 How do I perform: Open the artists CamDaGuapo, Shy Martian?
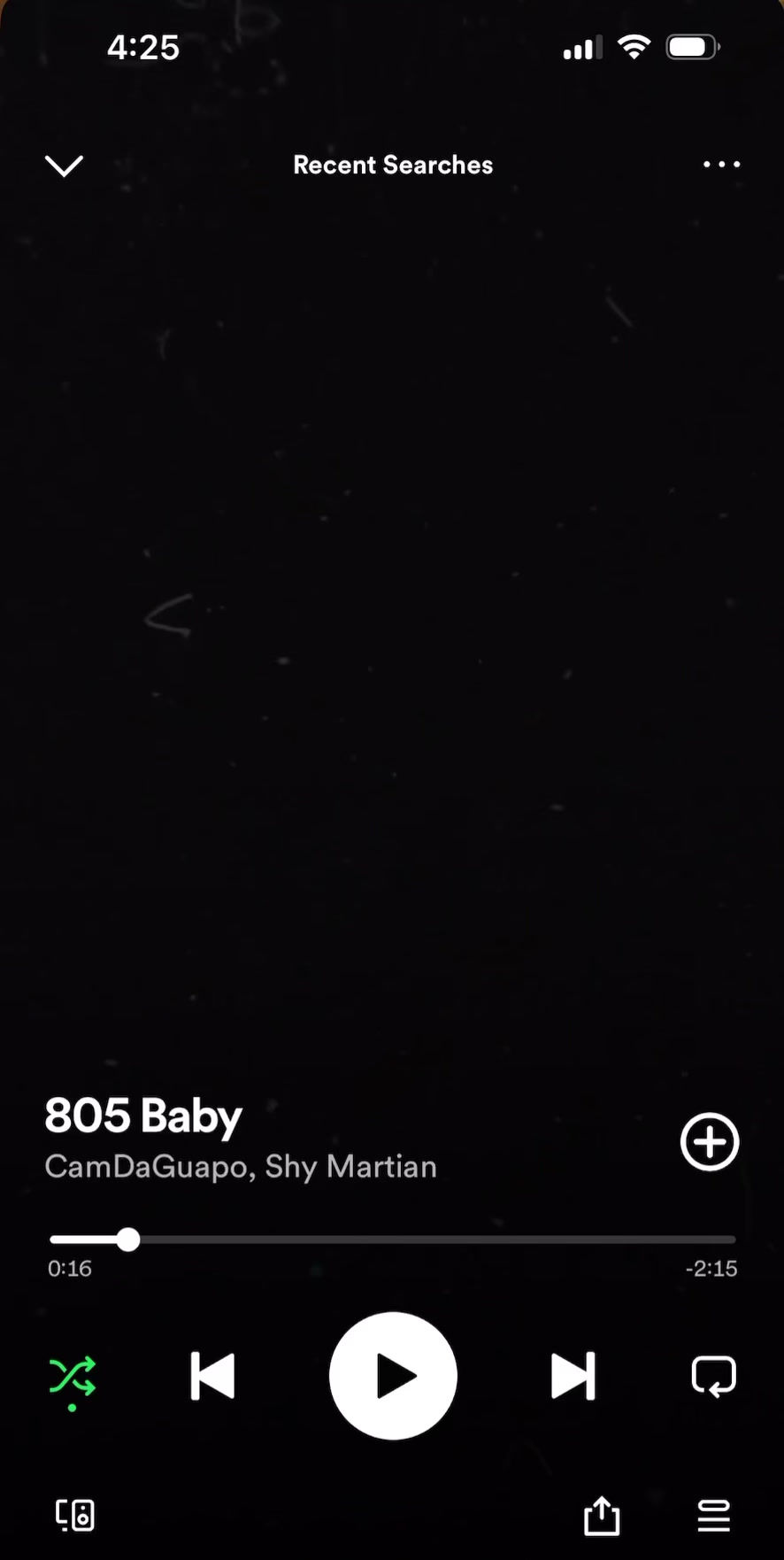click(x=241, y=1167)
